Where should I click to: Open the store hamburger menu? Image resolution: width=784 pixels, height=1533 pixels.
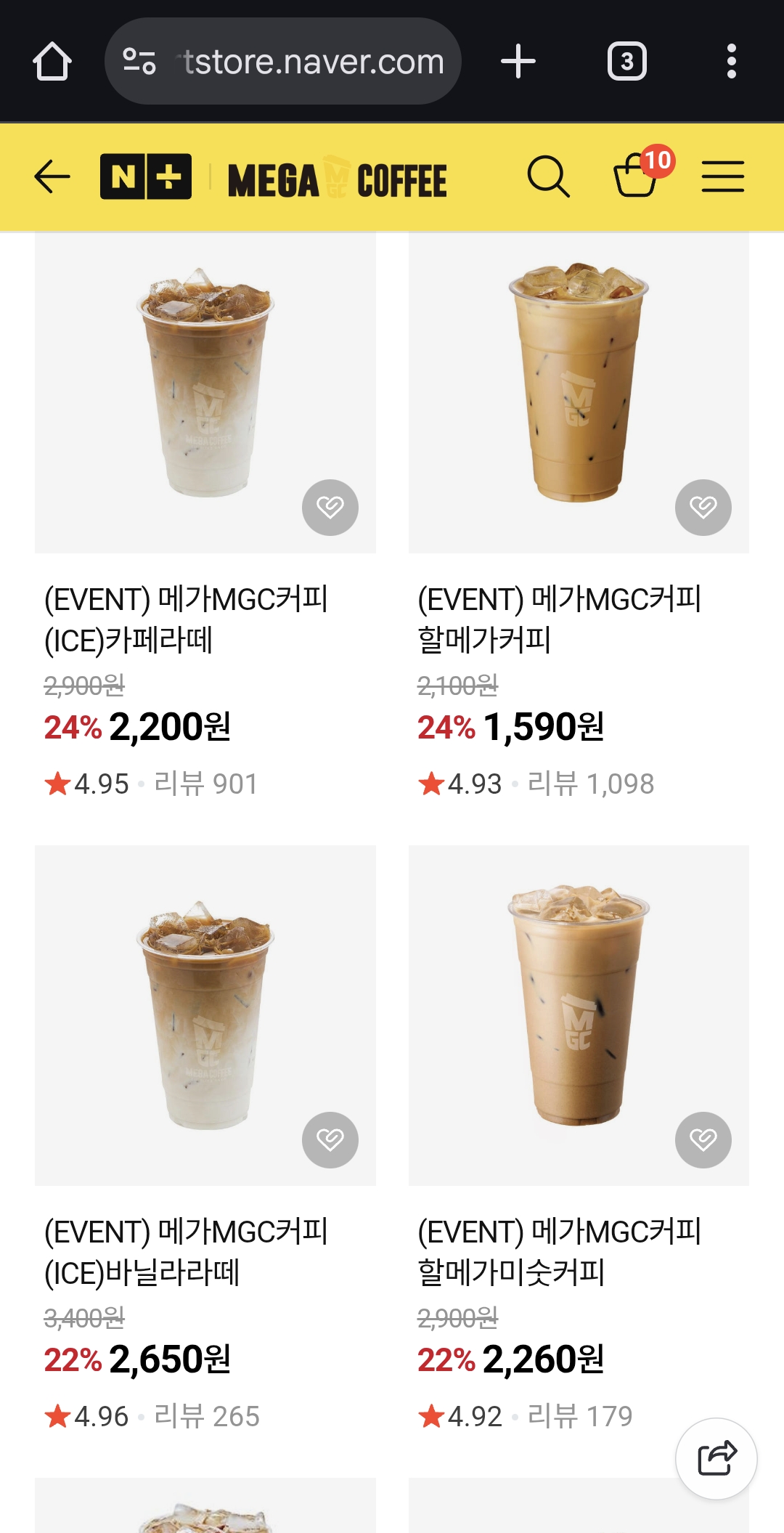pos(722,176)
